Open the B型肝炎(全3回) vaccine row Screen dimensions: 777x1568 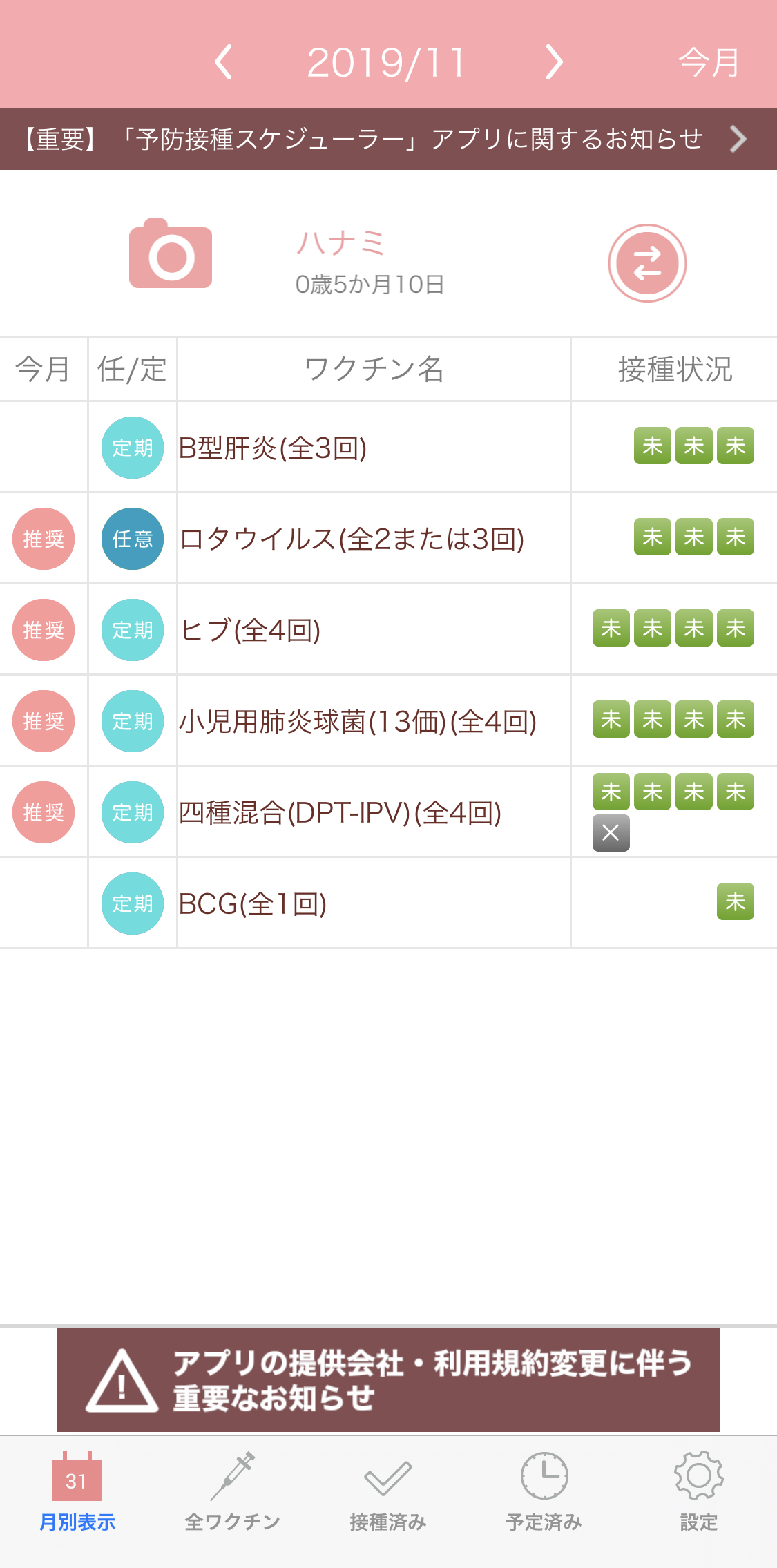(388, 447)
